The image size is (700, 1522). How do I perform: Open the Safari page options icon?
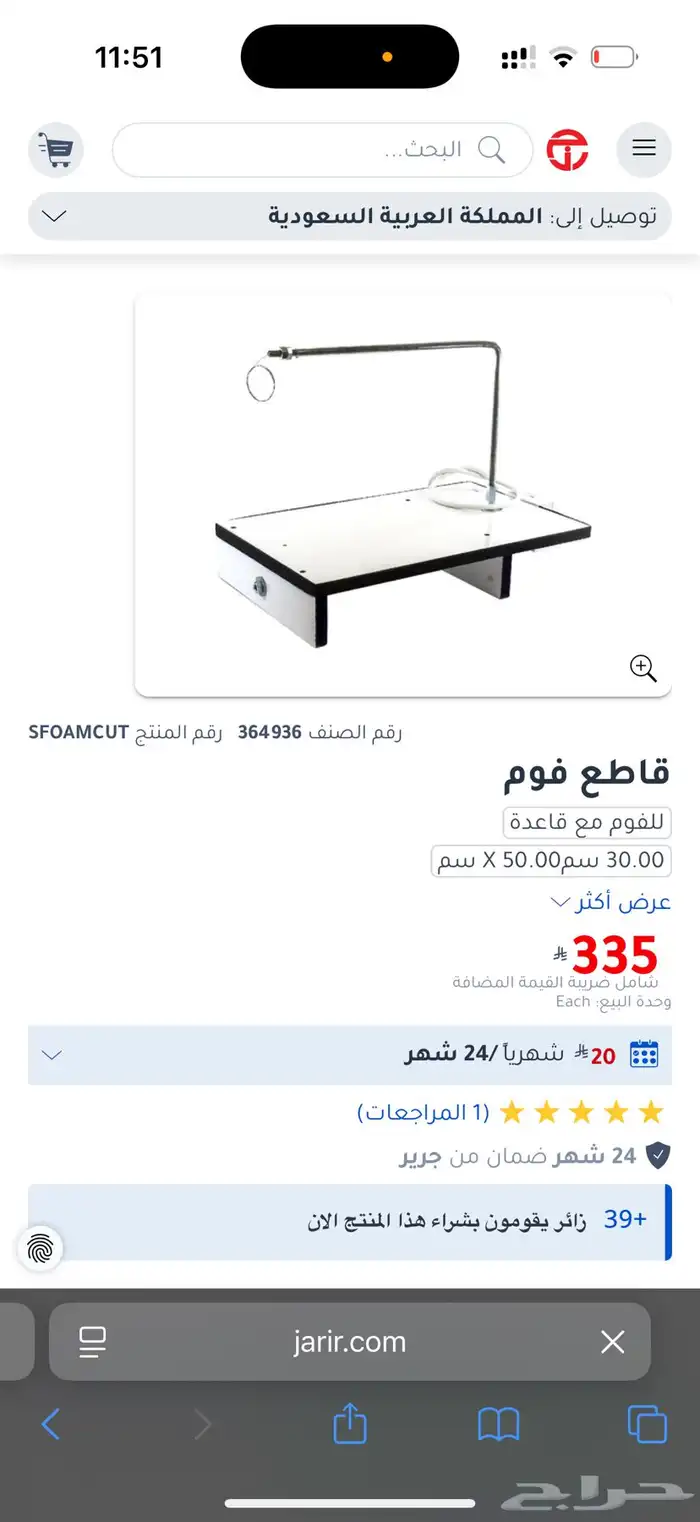coord(93,1342)
